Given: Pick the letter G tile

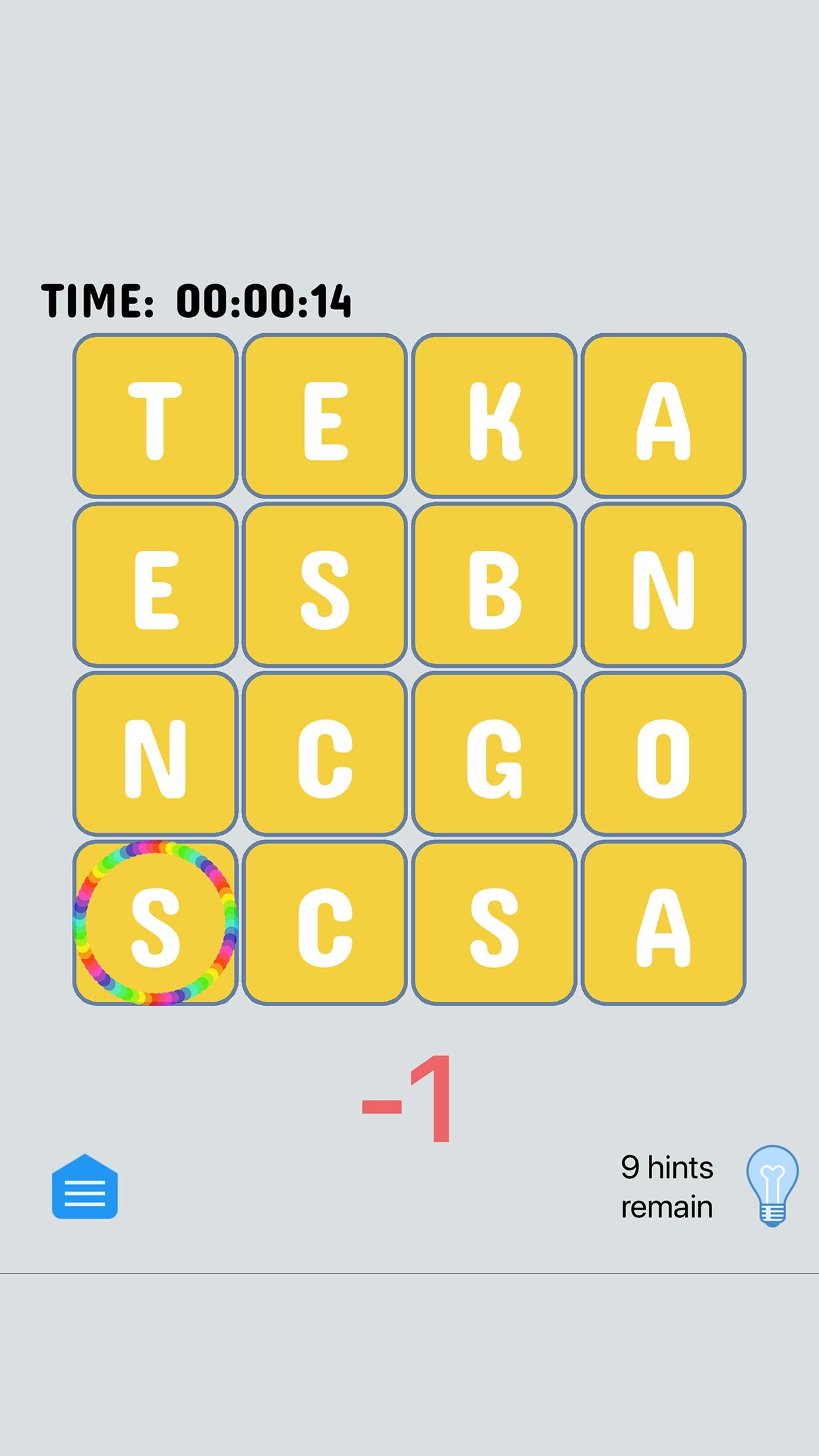Looking at the screenshot, I should (x=494, y=754).
